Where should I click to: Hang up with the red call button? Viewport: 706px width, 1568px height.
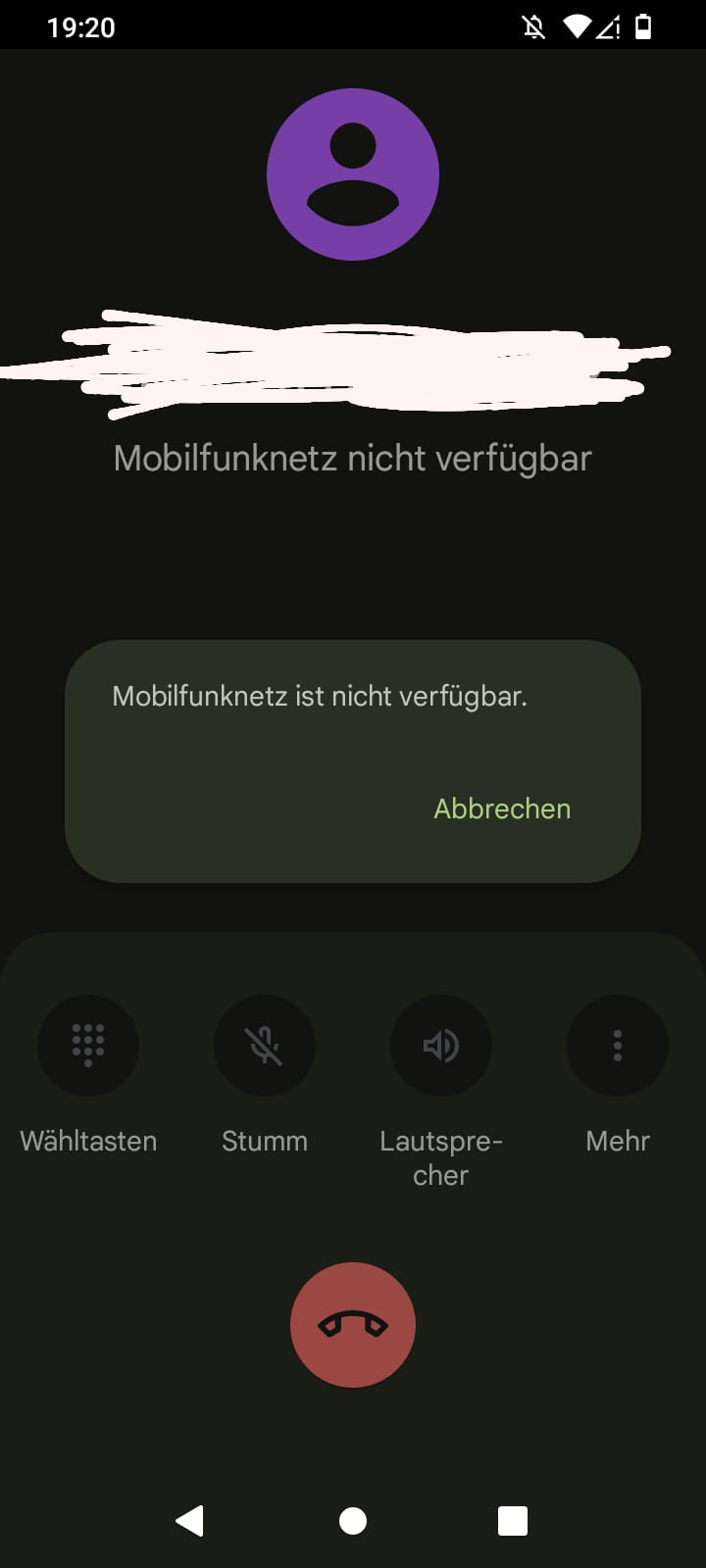(x=353, y=1324)
